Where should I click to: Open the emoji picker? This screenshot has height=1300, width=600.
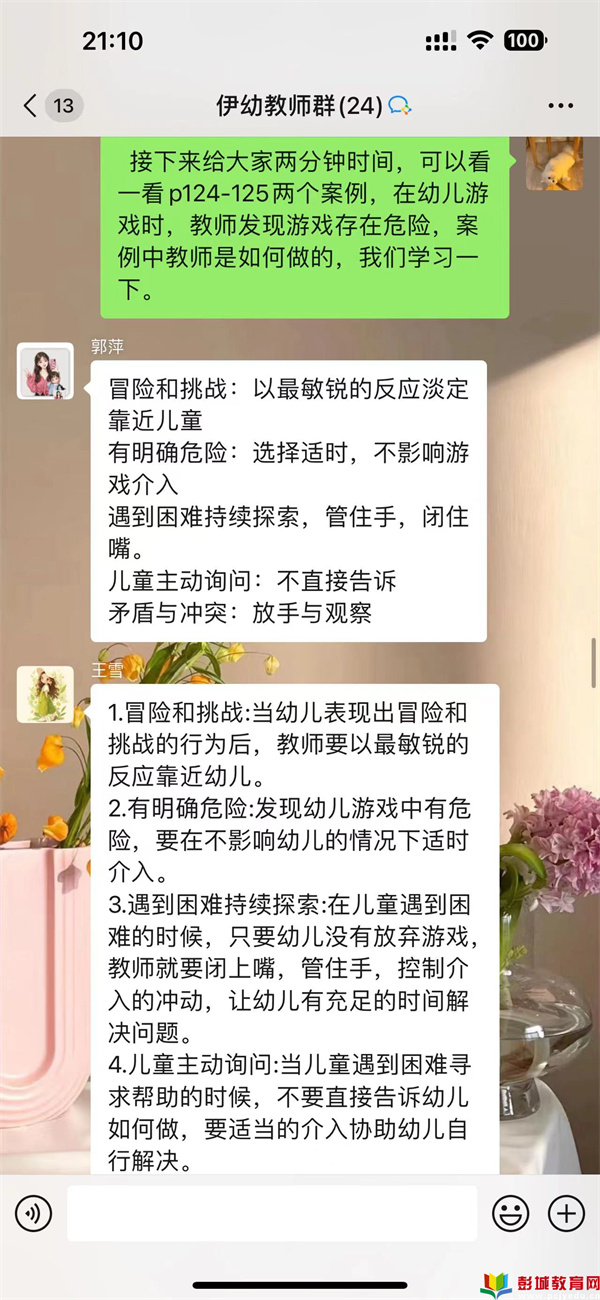511,1214
